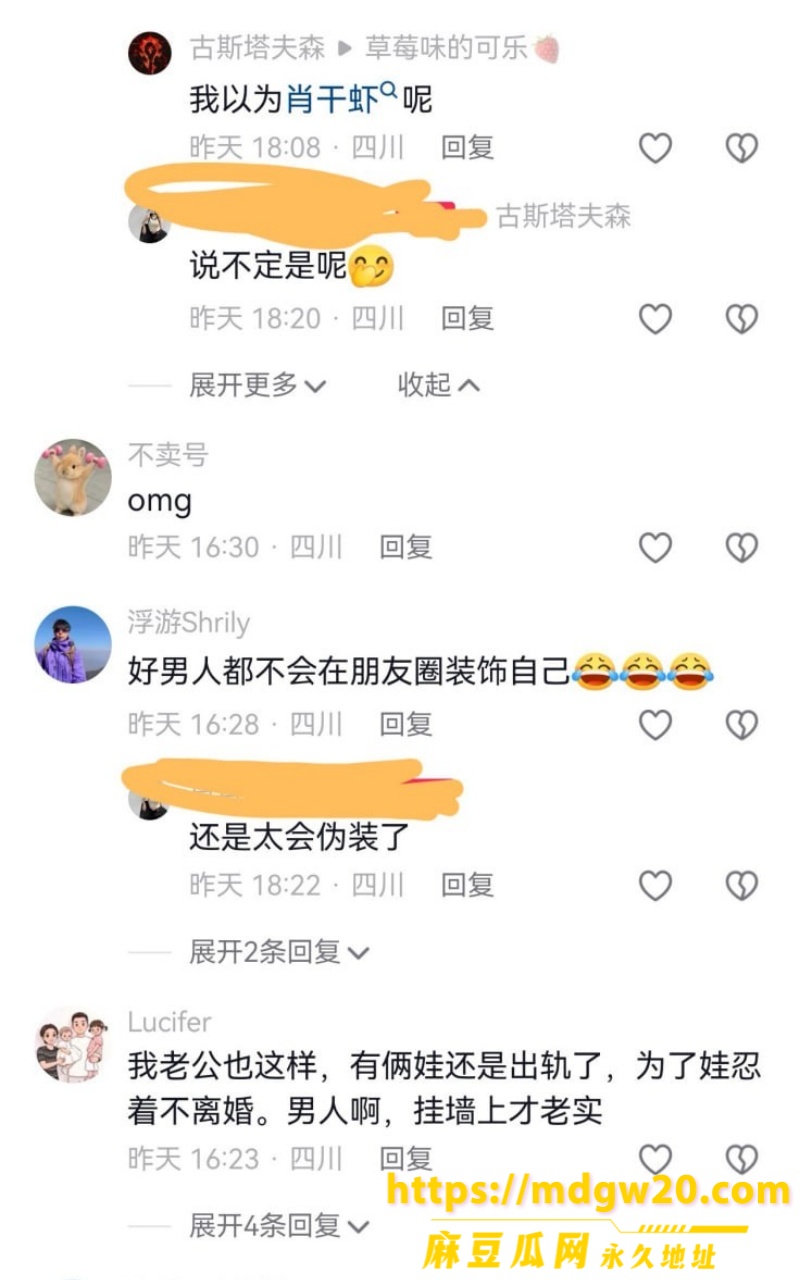
Task: Reply to the comment "我以为肖干虾呢"
Action: click(x=468, y=148)
